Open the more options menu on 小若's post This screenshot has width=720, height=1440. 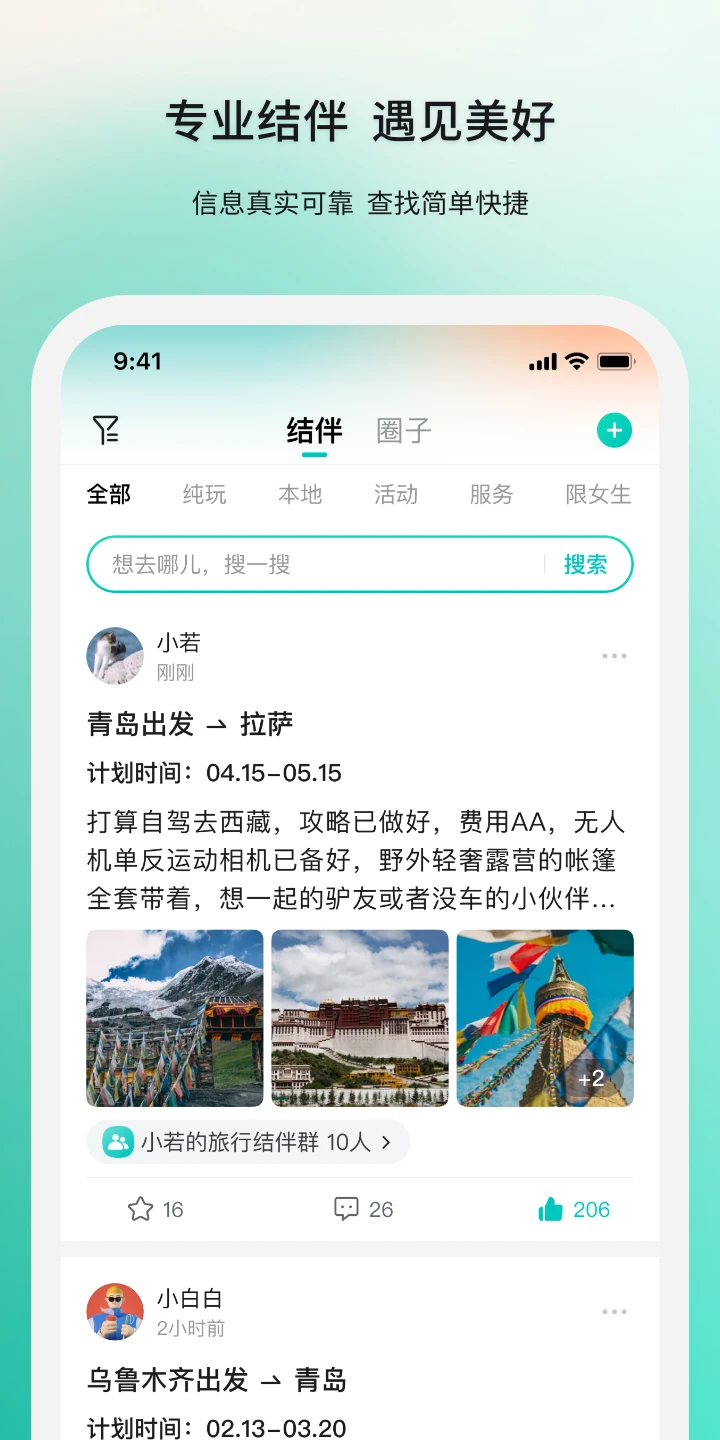[614, 655]
